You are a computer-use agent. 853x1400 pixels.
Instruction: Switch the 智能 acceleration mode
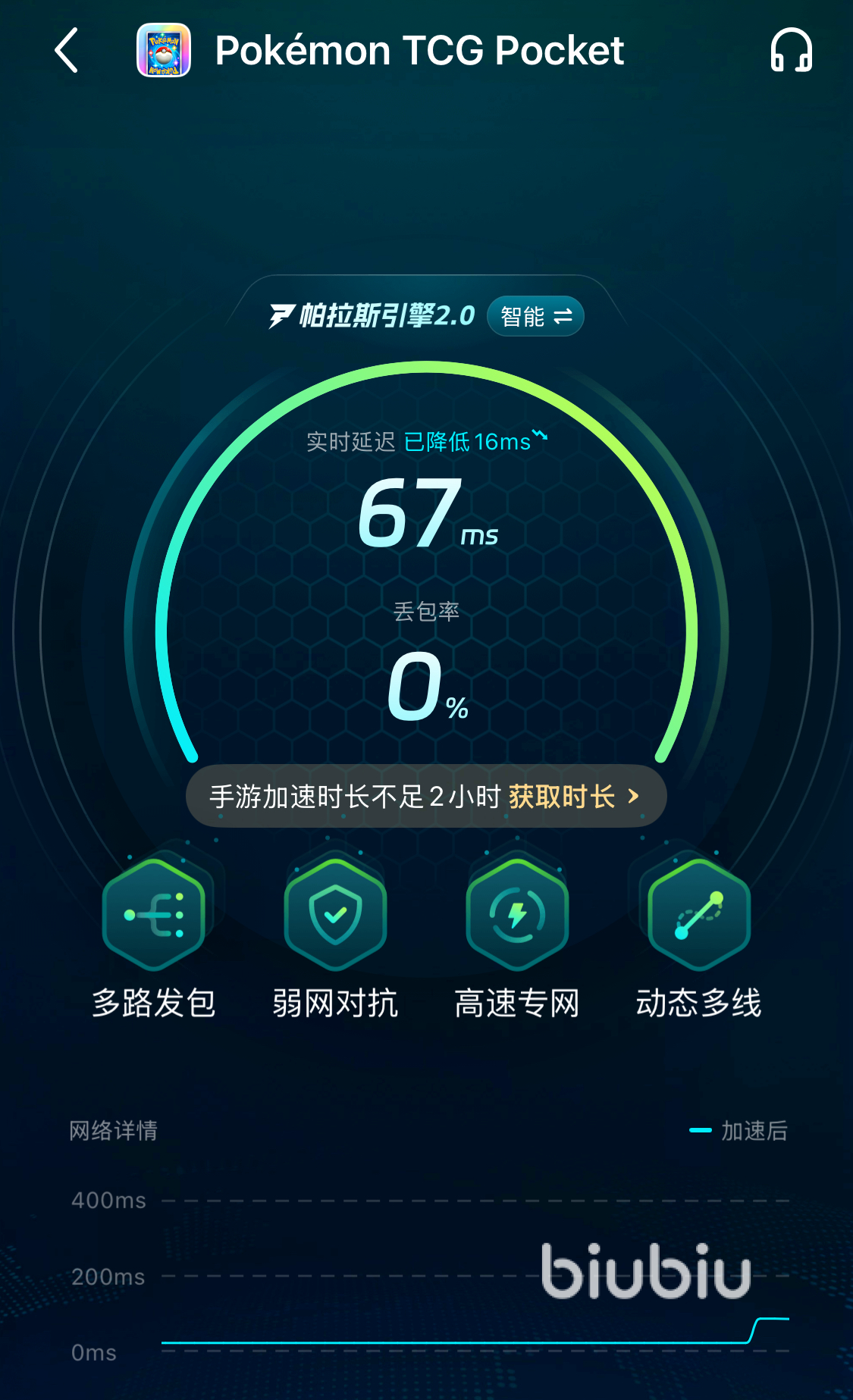tap(535, 316)
